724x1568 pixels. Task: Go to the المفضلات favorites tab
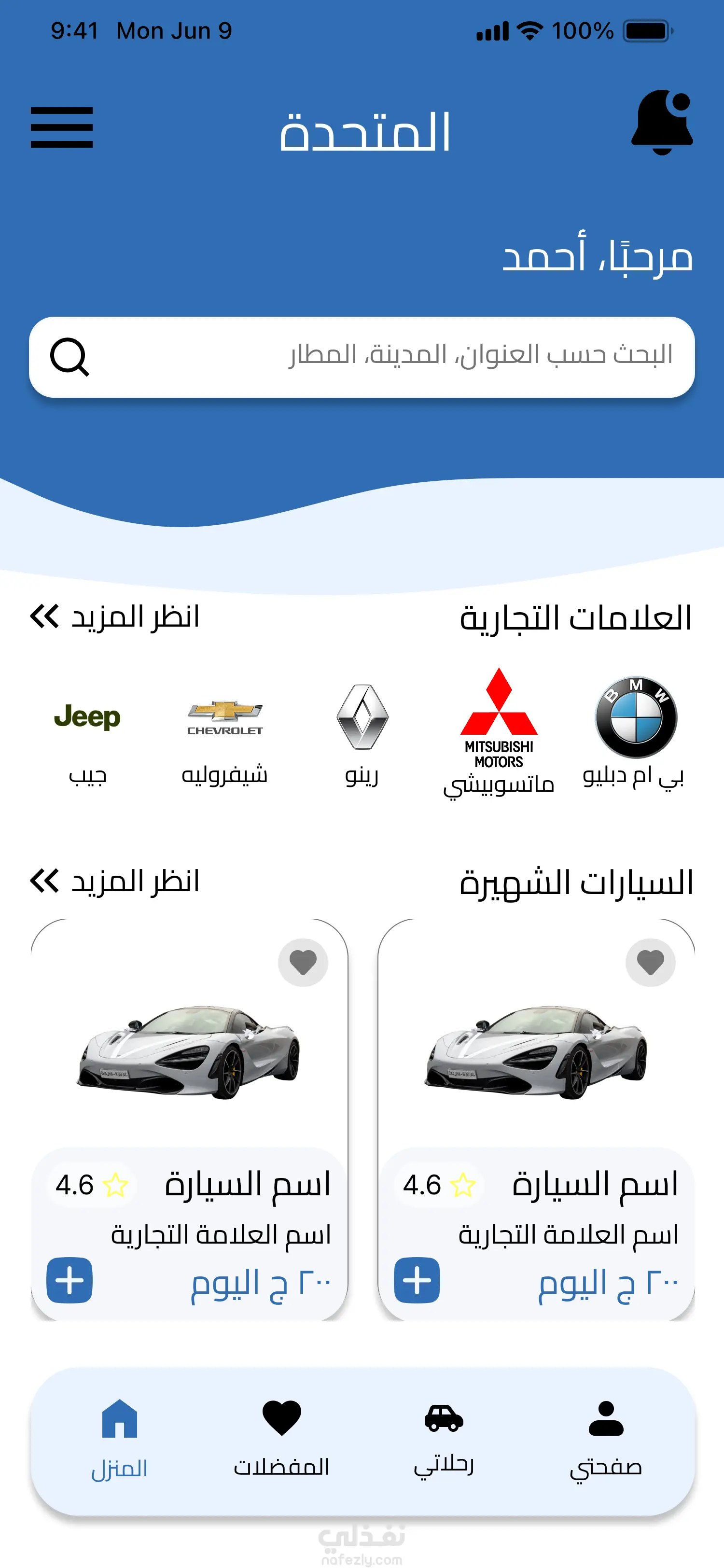281,1440
